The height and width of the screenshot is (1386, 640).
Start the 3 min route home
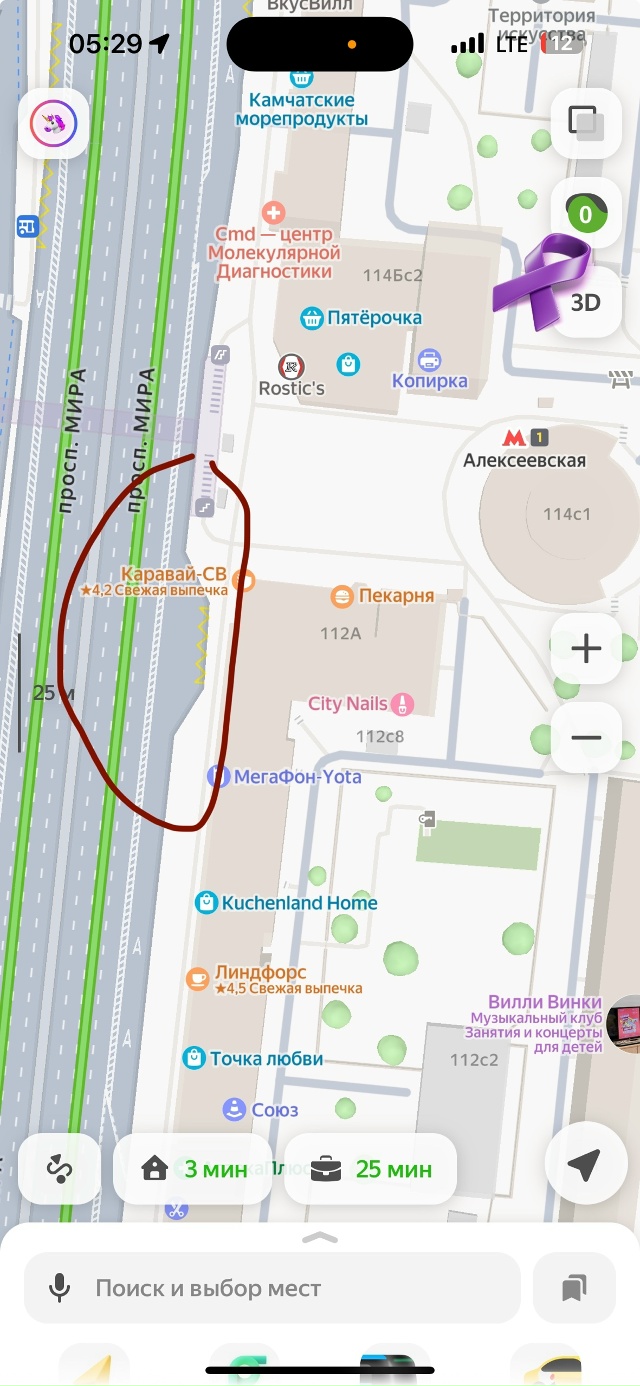tap(193, 1168)
